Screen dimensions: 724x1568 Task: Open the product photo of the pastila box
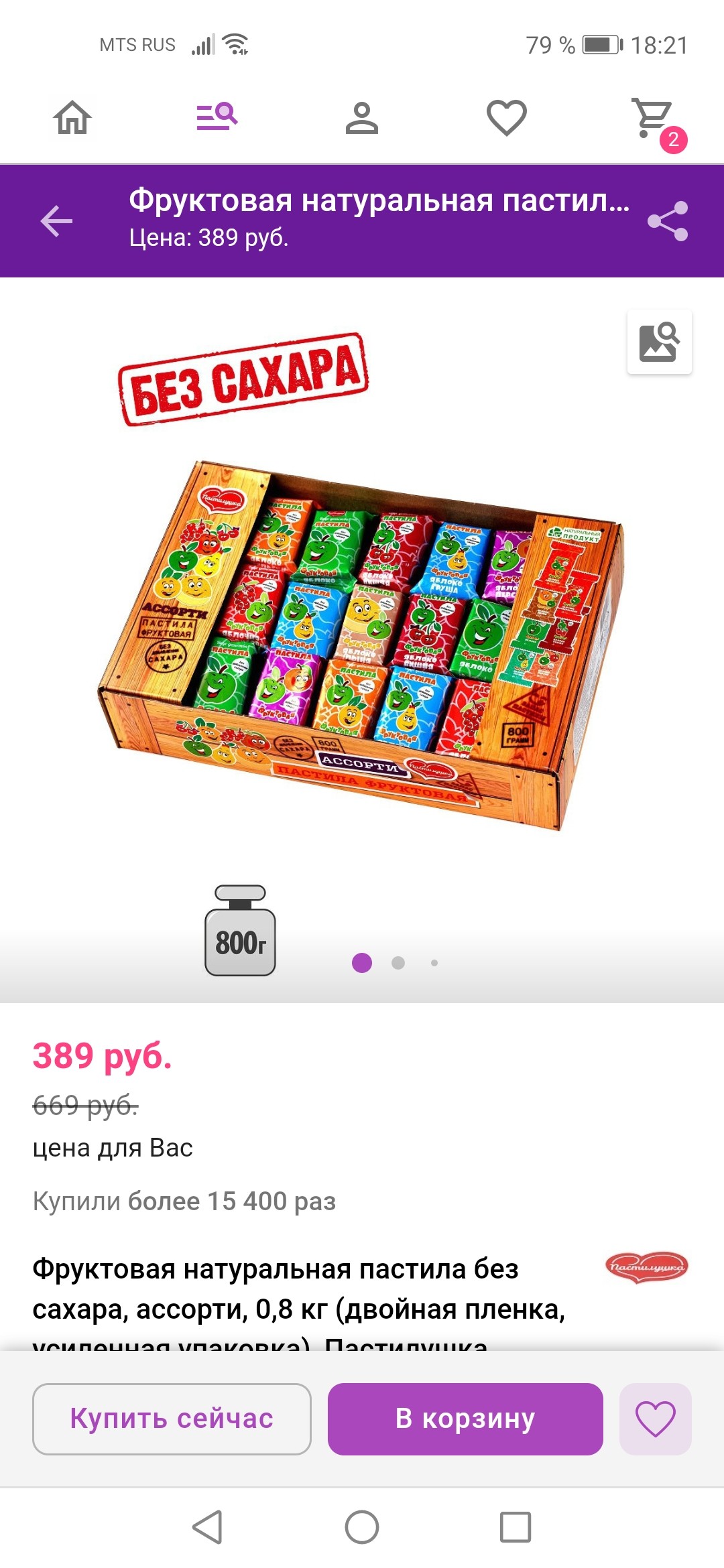[362, 643]
